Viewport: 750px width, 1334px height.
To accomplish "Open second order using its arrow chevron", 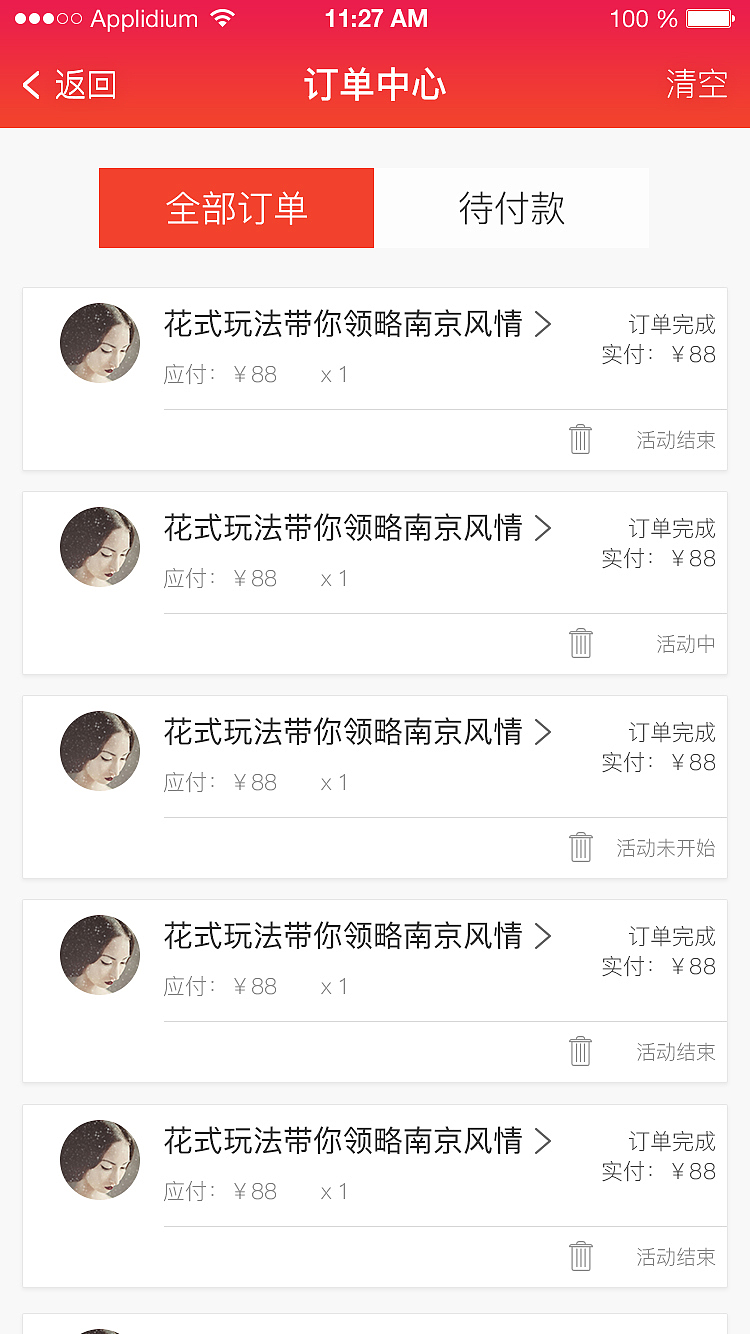I will point(543,529).
